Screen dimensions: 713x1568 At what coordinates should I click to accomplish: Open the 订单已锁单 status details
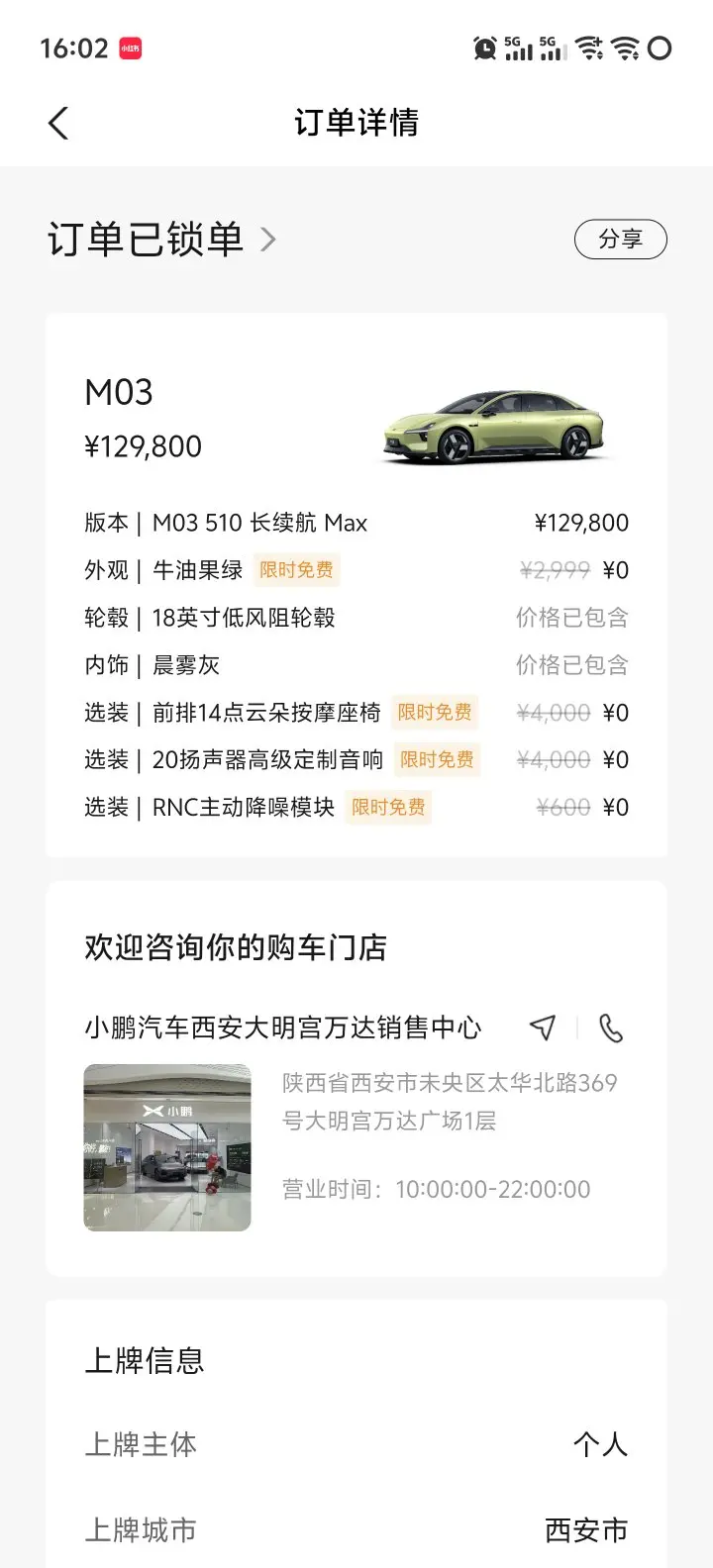161,240
